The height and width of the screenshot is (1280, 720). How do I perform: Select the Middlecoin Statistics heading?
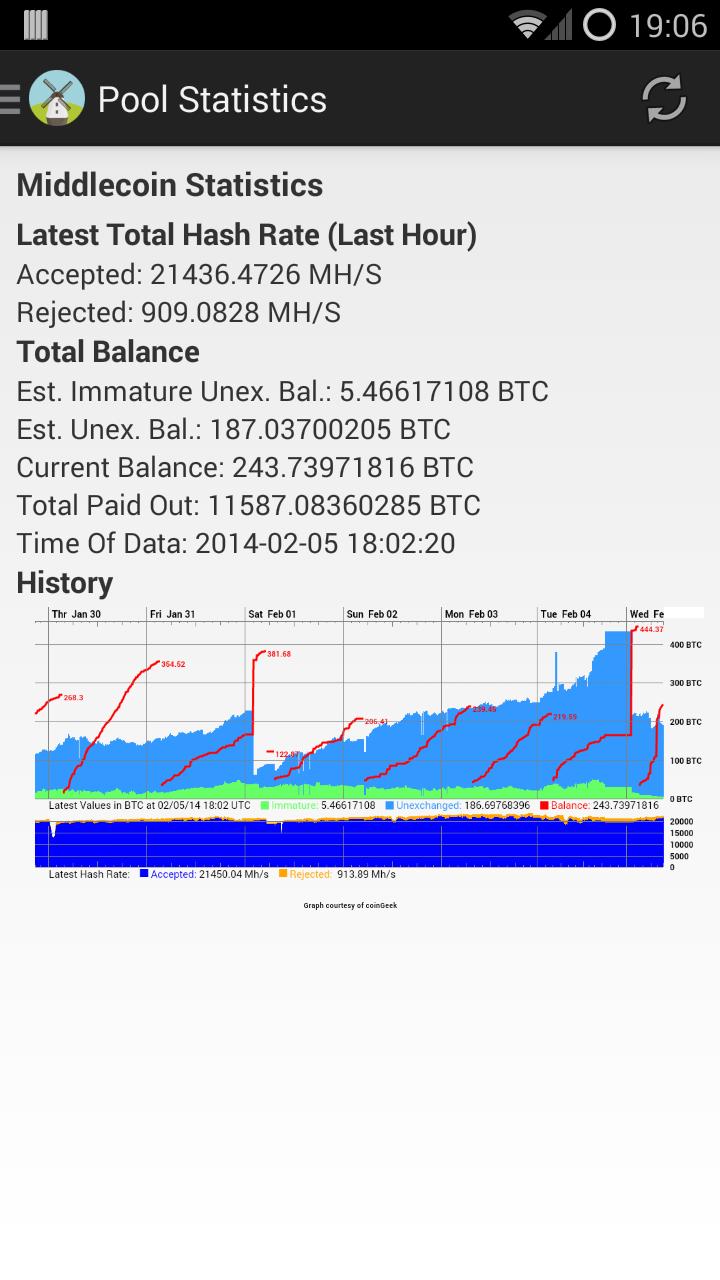pos(168,185)
